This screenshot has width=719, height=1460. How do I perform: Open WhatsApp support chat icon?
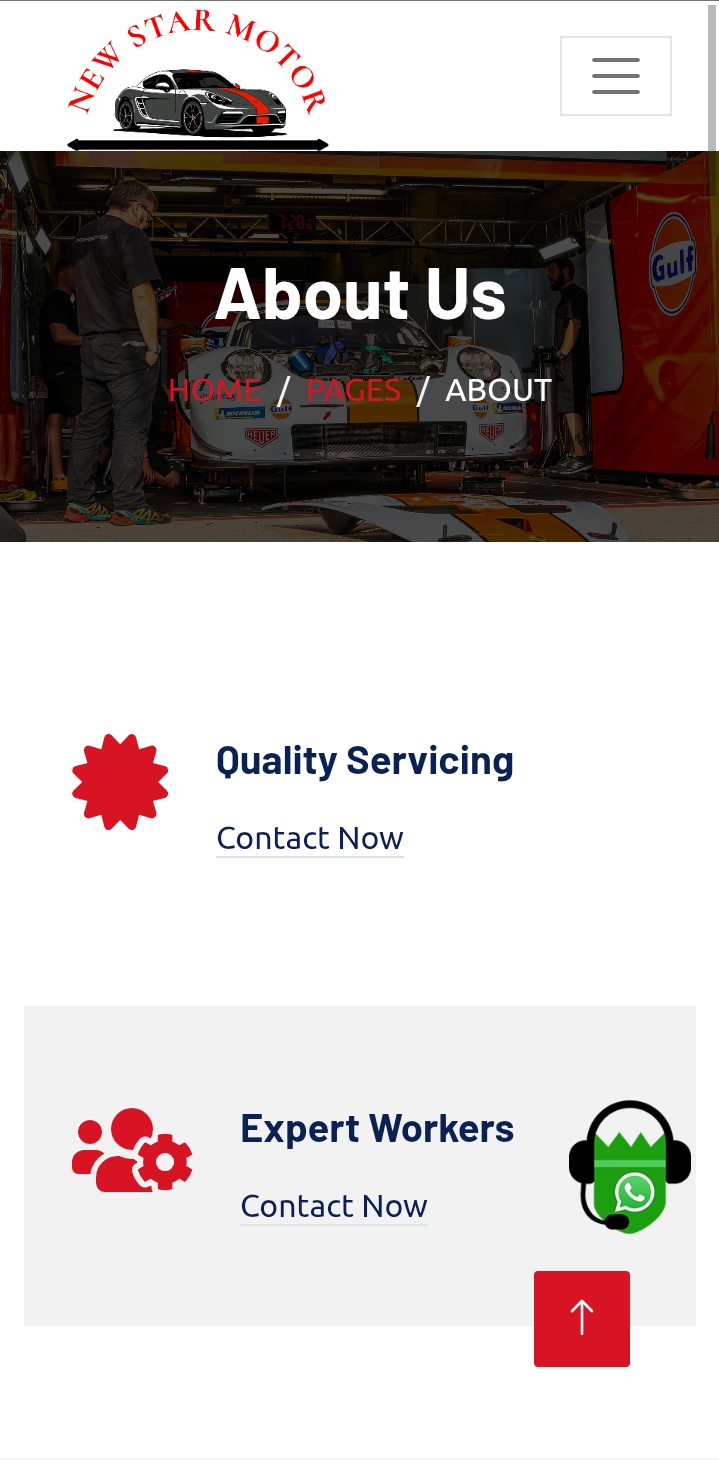pyautogui.click(x=630, y=1167)
